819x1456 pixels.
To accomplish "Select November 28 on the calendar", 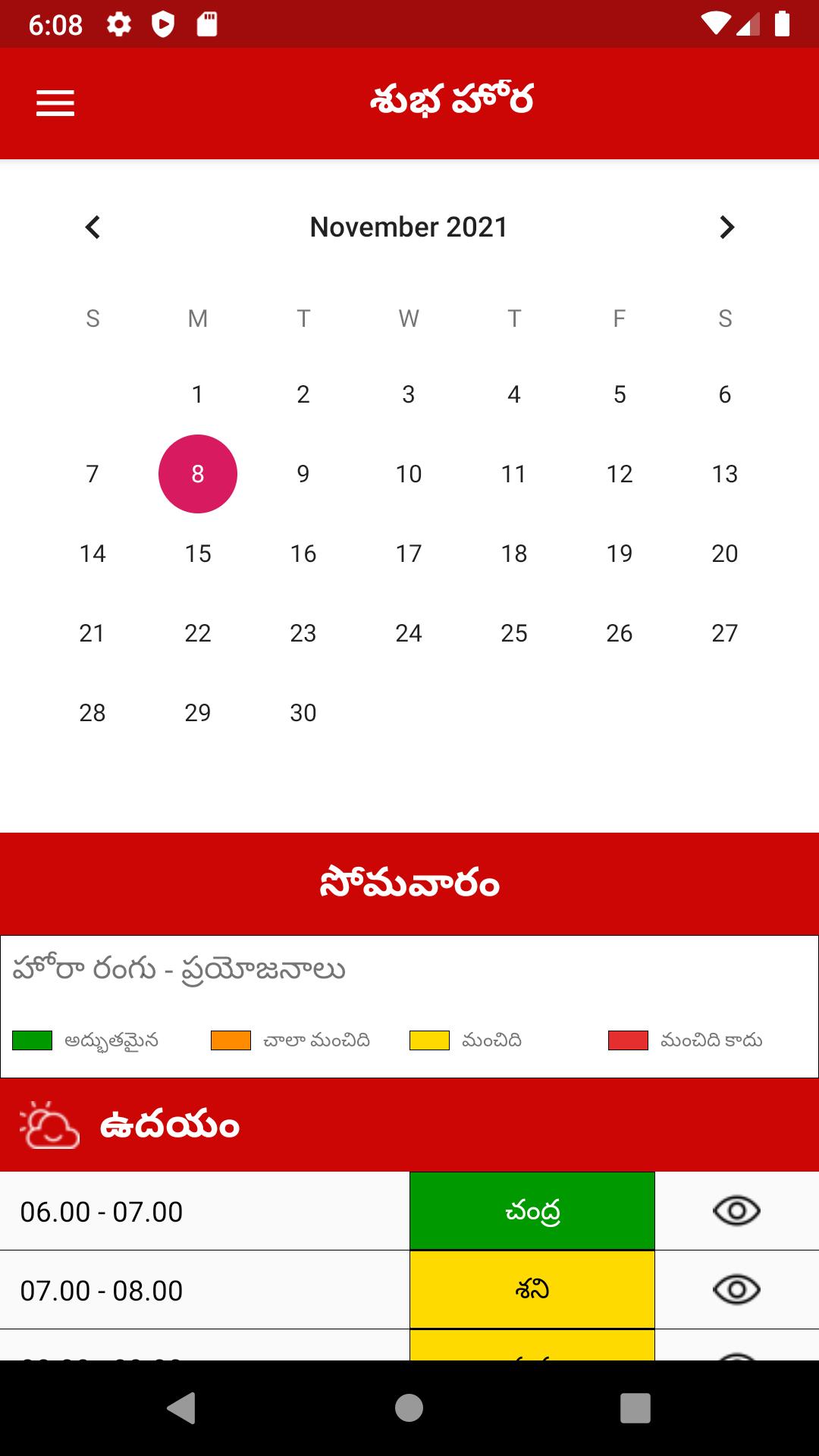I will pyautogui.click(x=93, y=713).
